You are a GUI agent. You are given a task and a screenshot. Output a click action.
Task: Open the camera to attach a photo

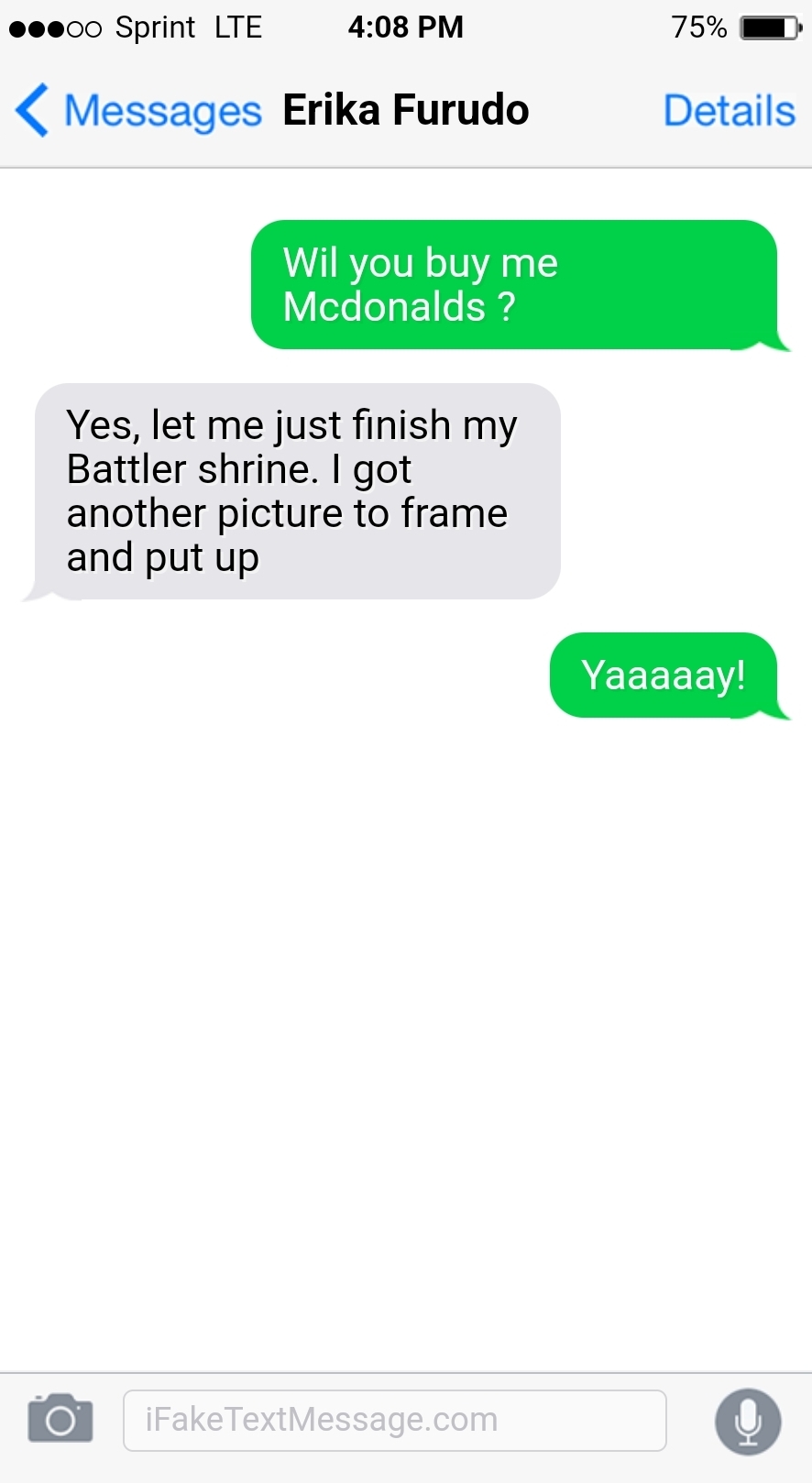coord(60,1419)
